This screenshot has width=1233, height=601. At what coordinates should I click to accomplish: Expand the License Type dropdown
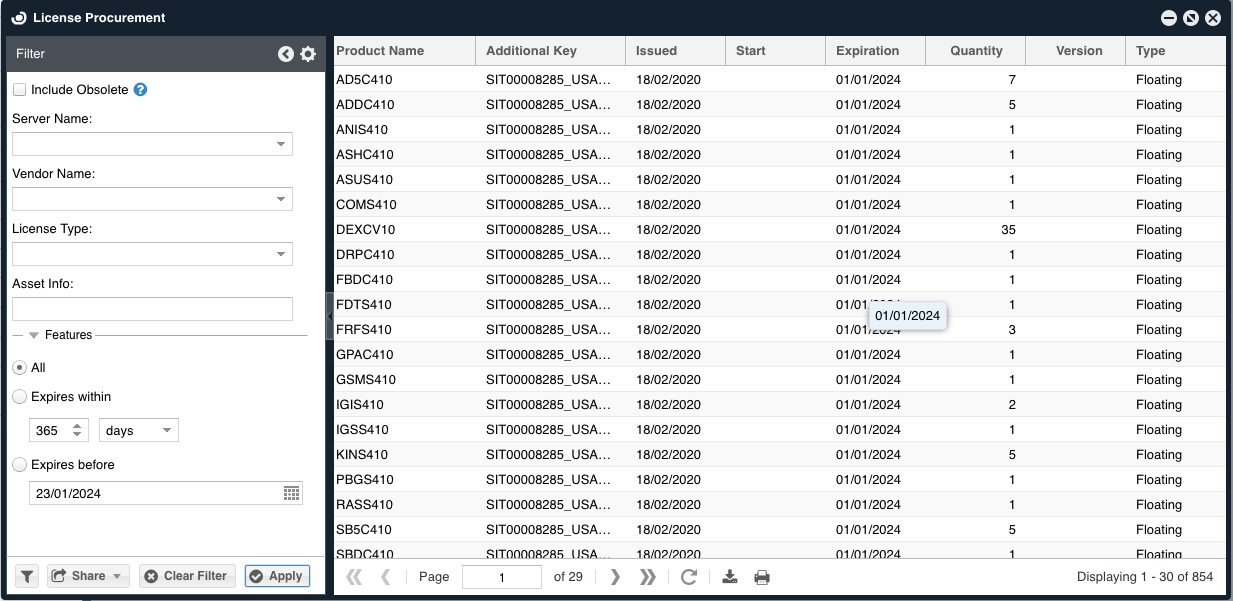click(281, 254)
